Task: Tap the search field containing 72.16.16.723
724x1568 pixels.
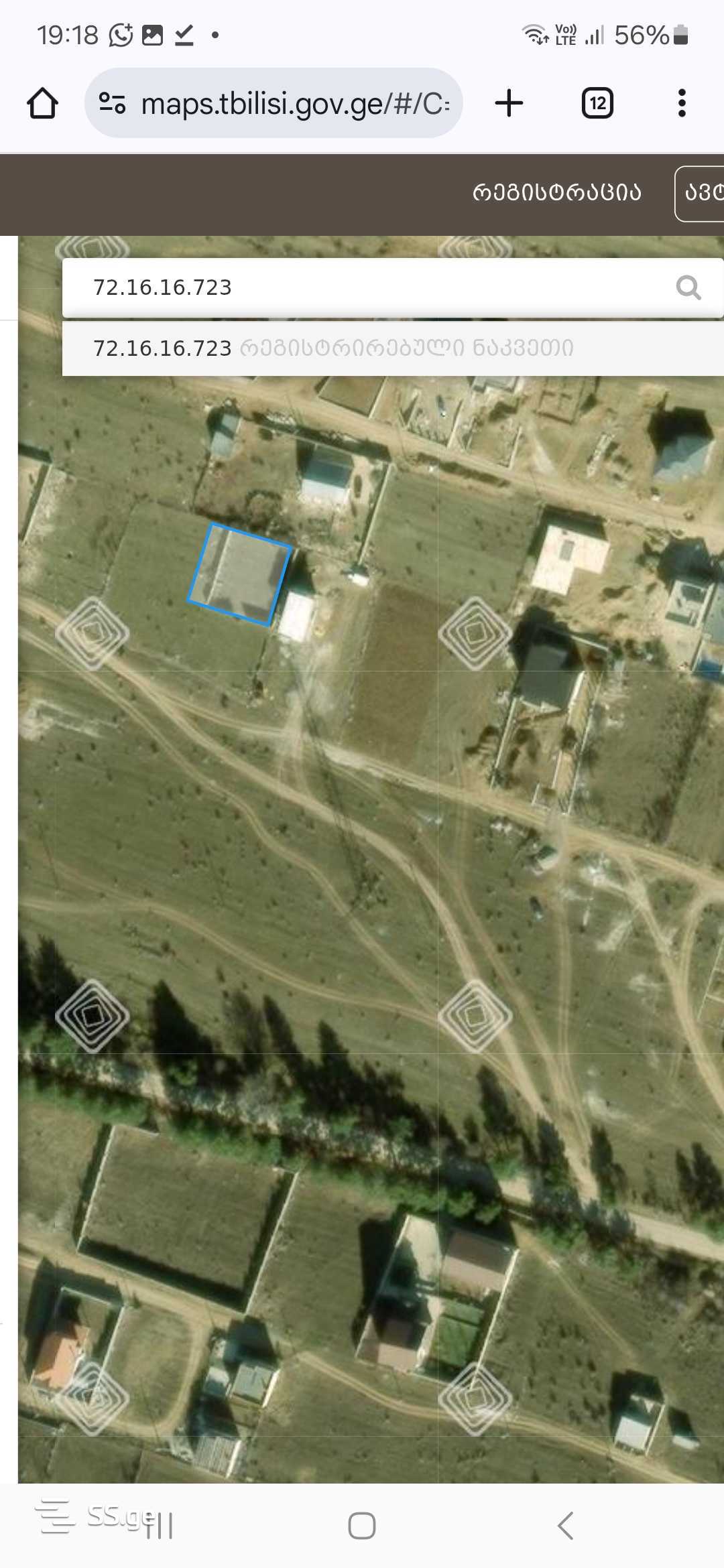Action: pos(362,287)
